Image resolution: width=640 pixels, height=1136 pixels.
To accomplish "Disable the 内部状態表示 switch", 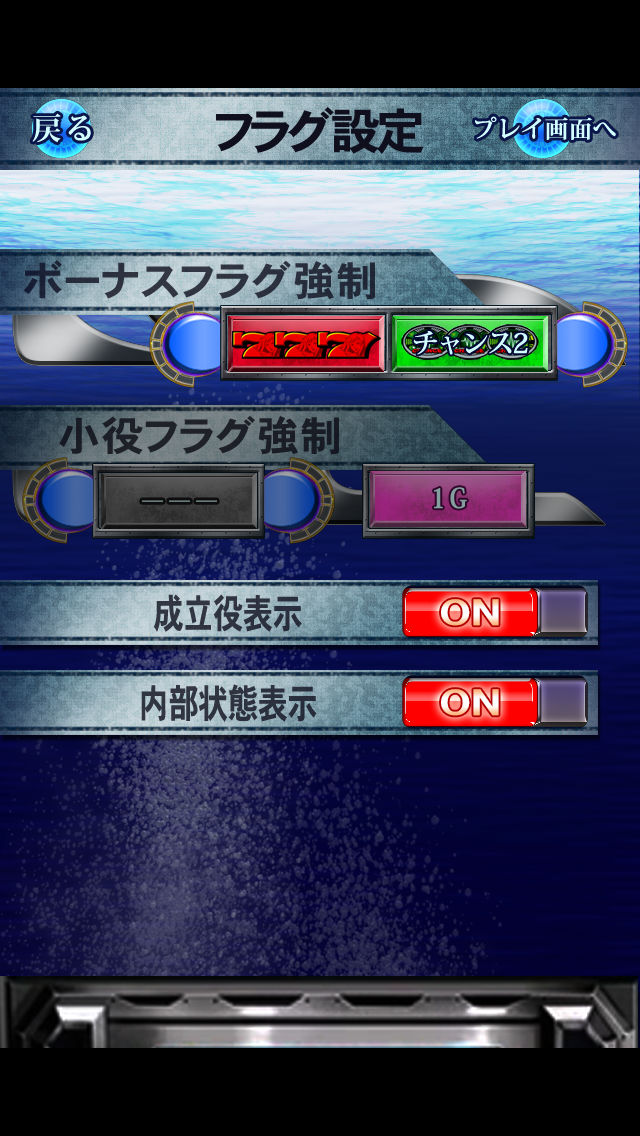I will click(x=494, y=702).
